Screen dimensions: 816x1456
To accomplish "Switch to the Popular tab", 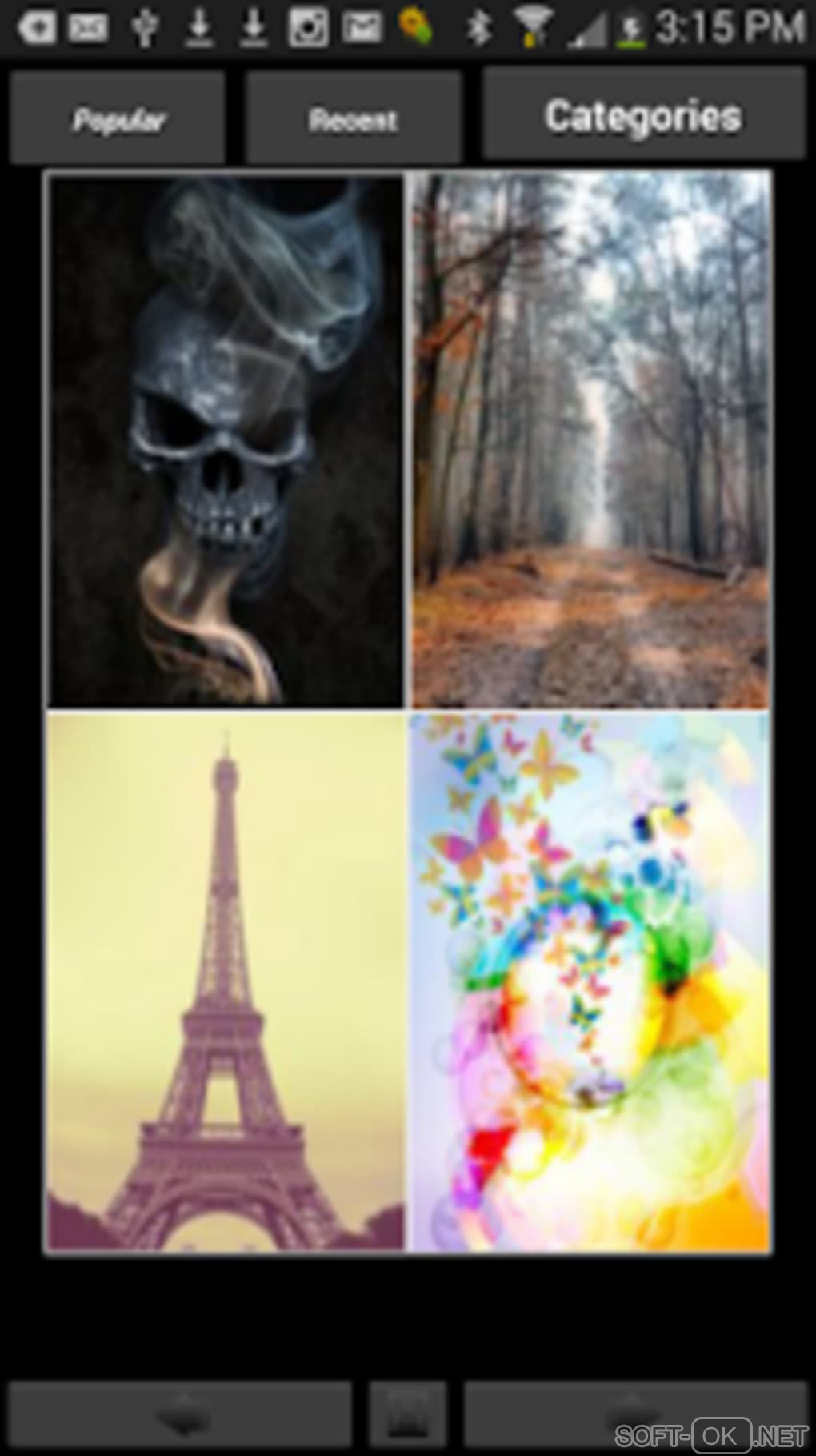I will (x=118, y=118).
